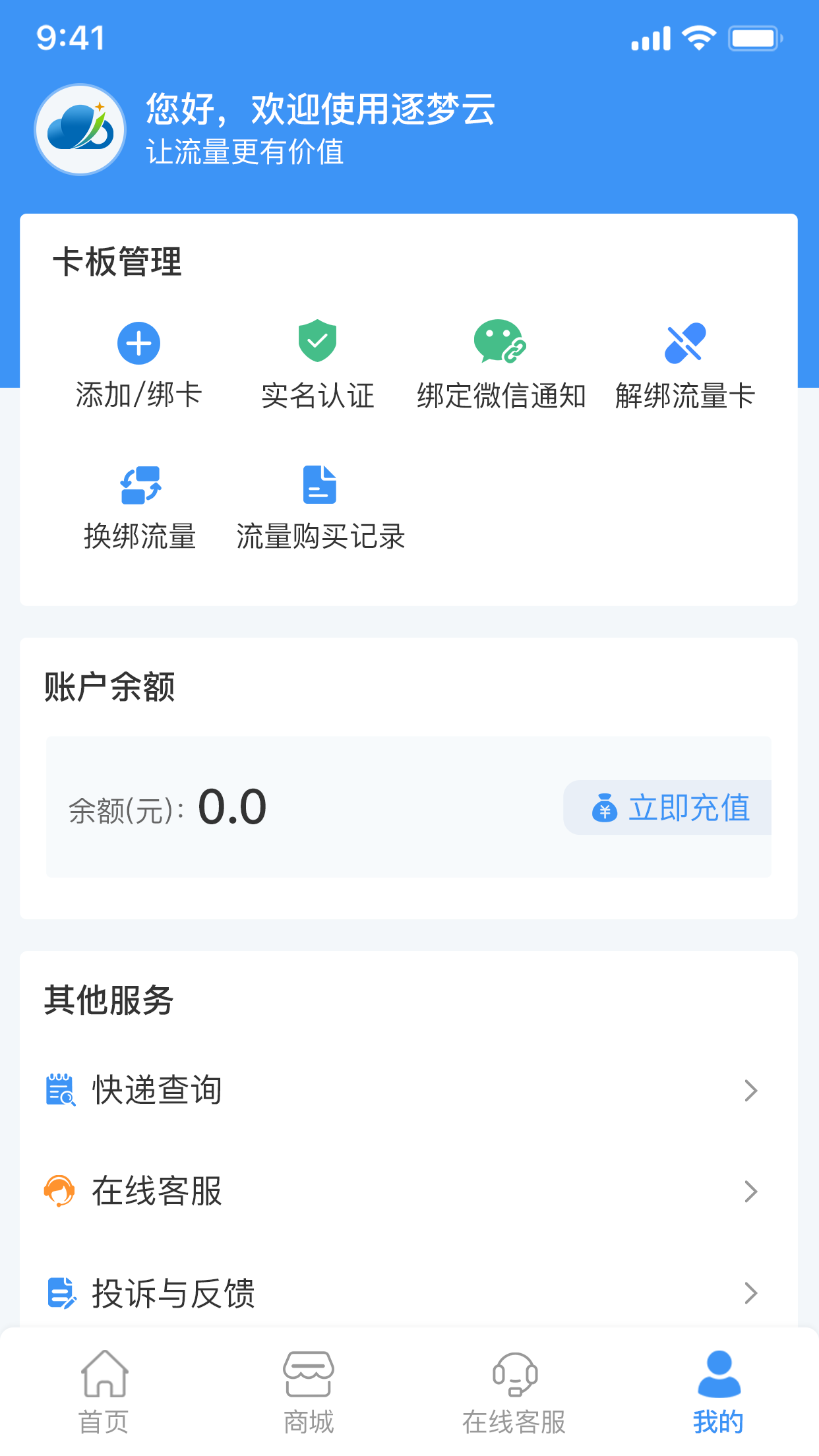Viewport: 819px width, 1456px height.
Task: Expand the 快递查询 row chevron
Action: point(752,1091)
